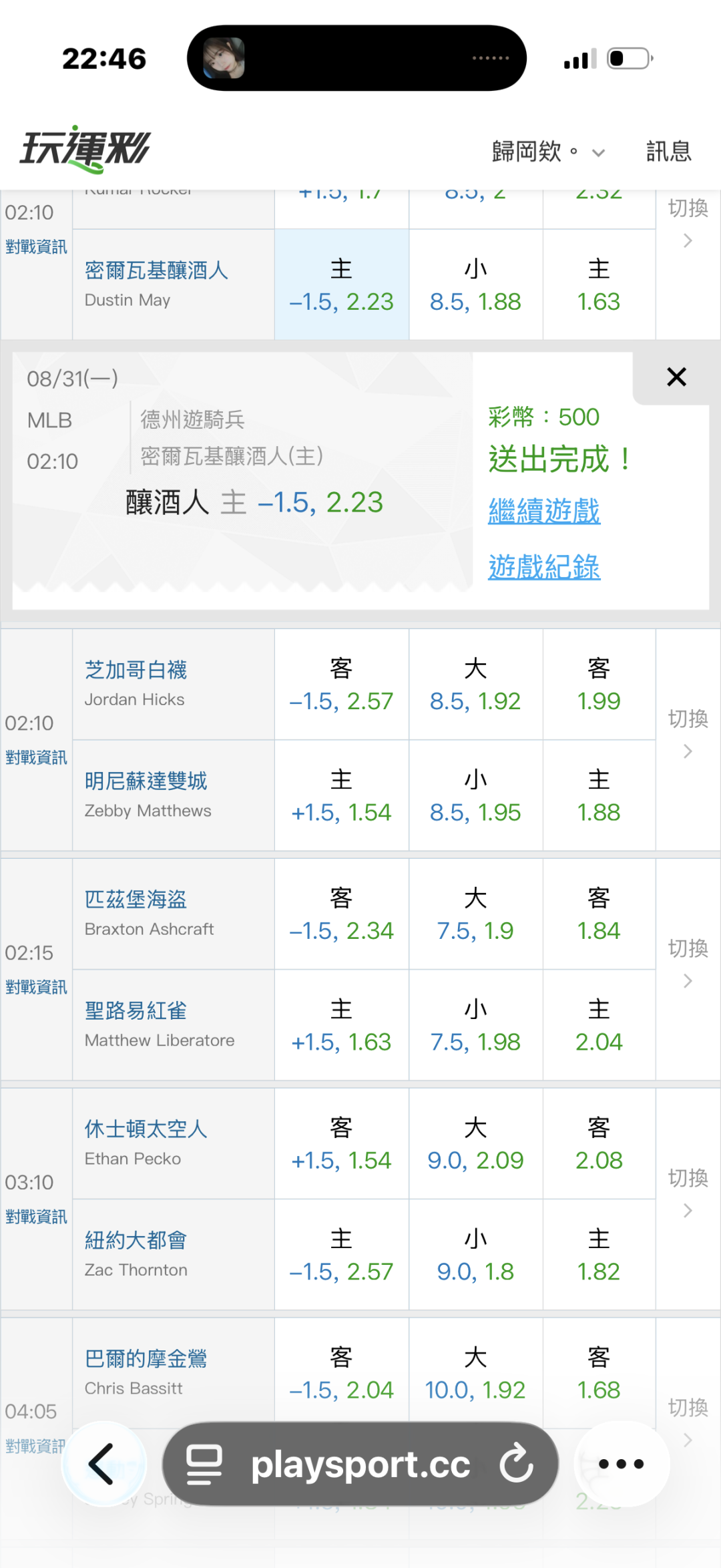Select 芝加哥白襪 客 -1.5, 2.57 spread
The width and height of the screenshot is (721, 1568).
341,684
